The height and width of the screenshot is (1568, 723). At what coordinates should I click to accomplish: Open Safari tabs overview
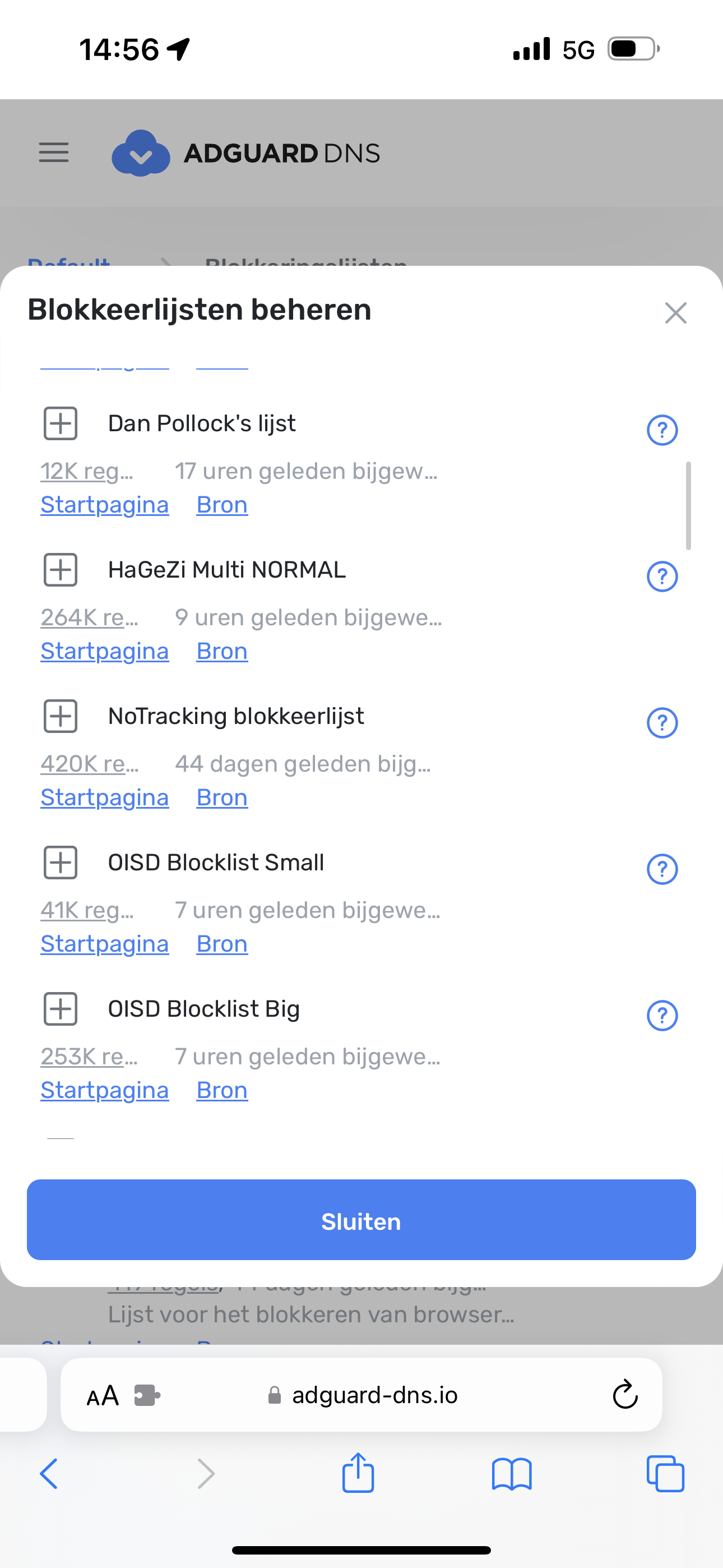pyautogui.click(x=665, y=1474)
